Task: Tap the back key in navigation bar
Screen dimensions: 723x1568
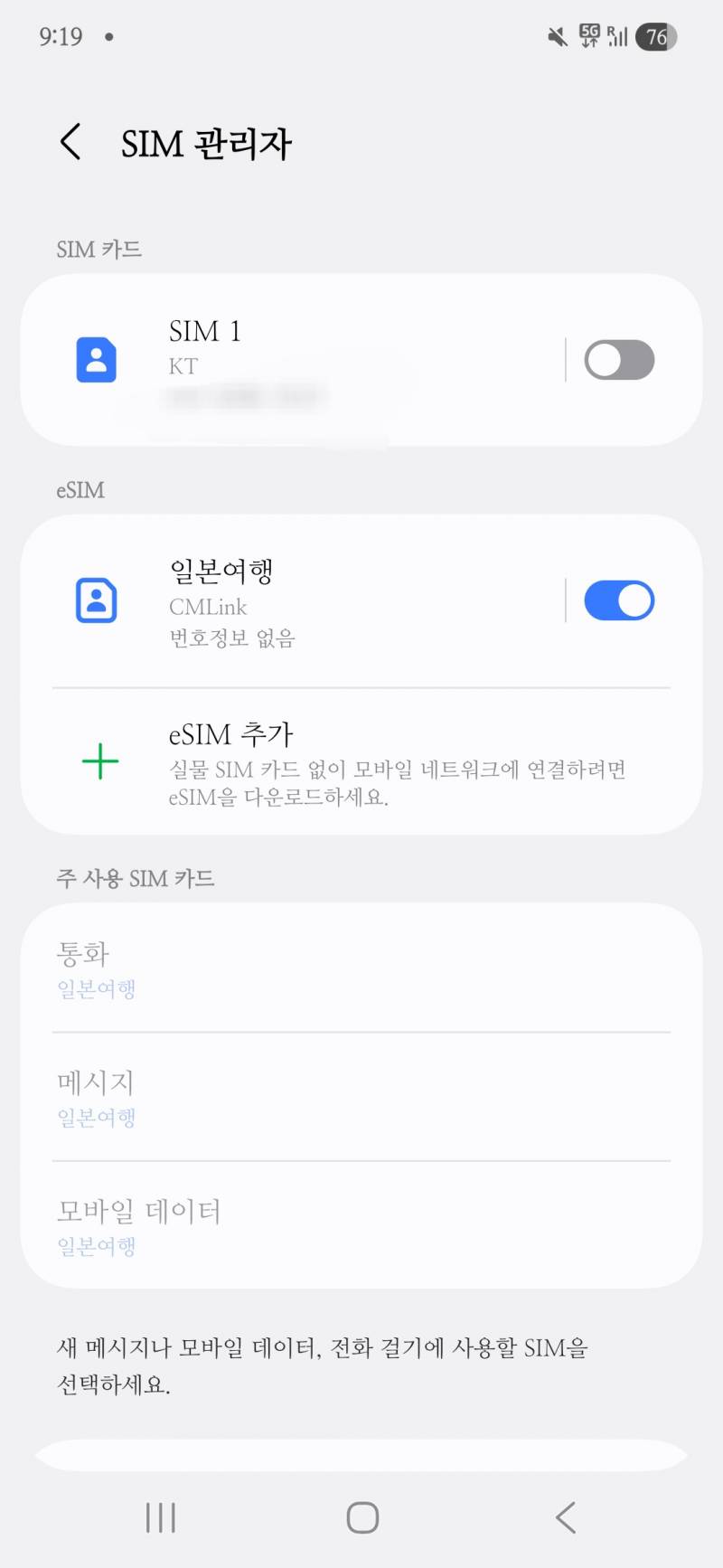Action: [565, 1517]
